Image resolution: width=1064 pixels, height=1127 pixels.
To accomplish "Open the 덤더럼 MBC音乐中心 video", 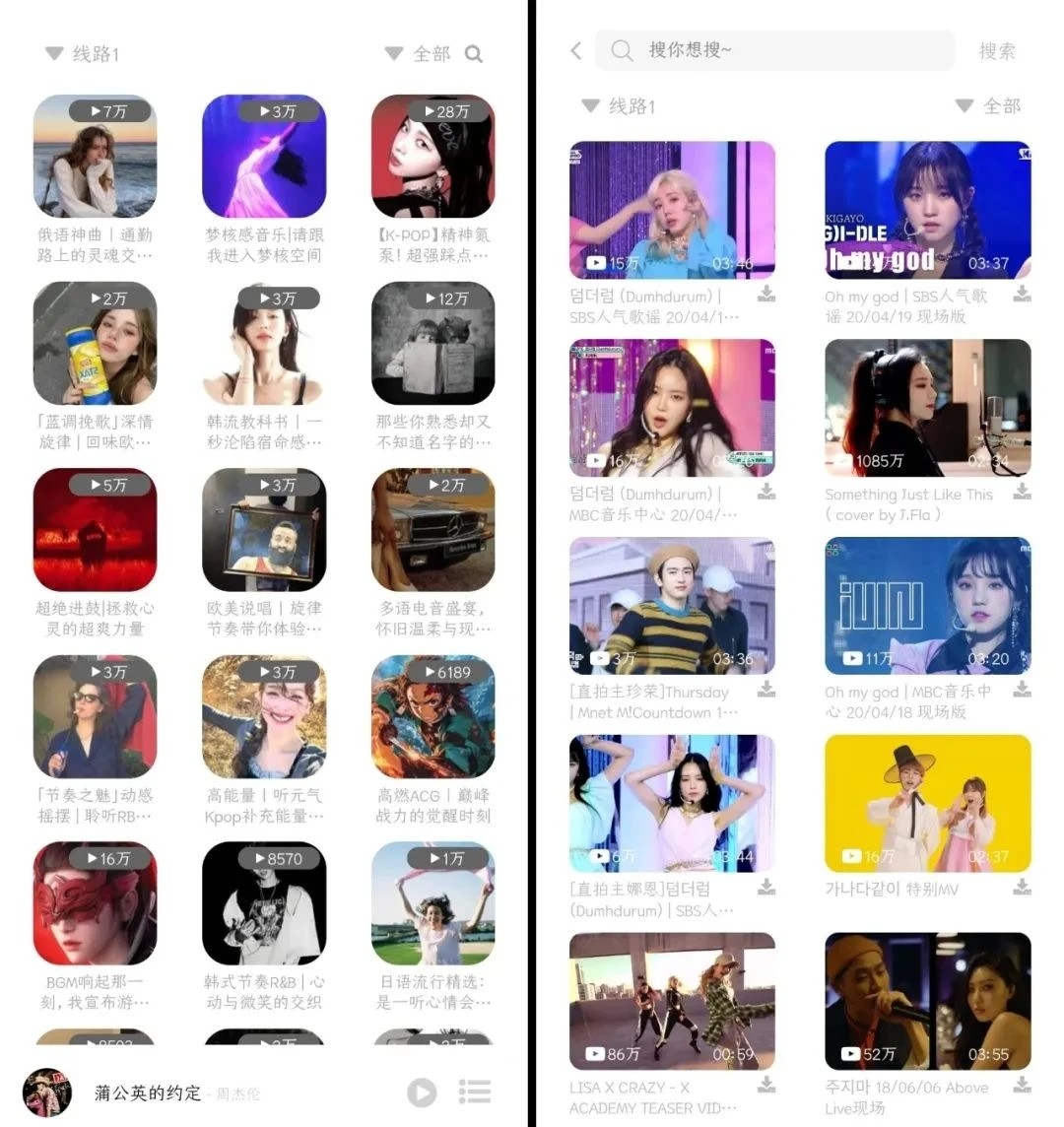I will tap(672, 409).
